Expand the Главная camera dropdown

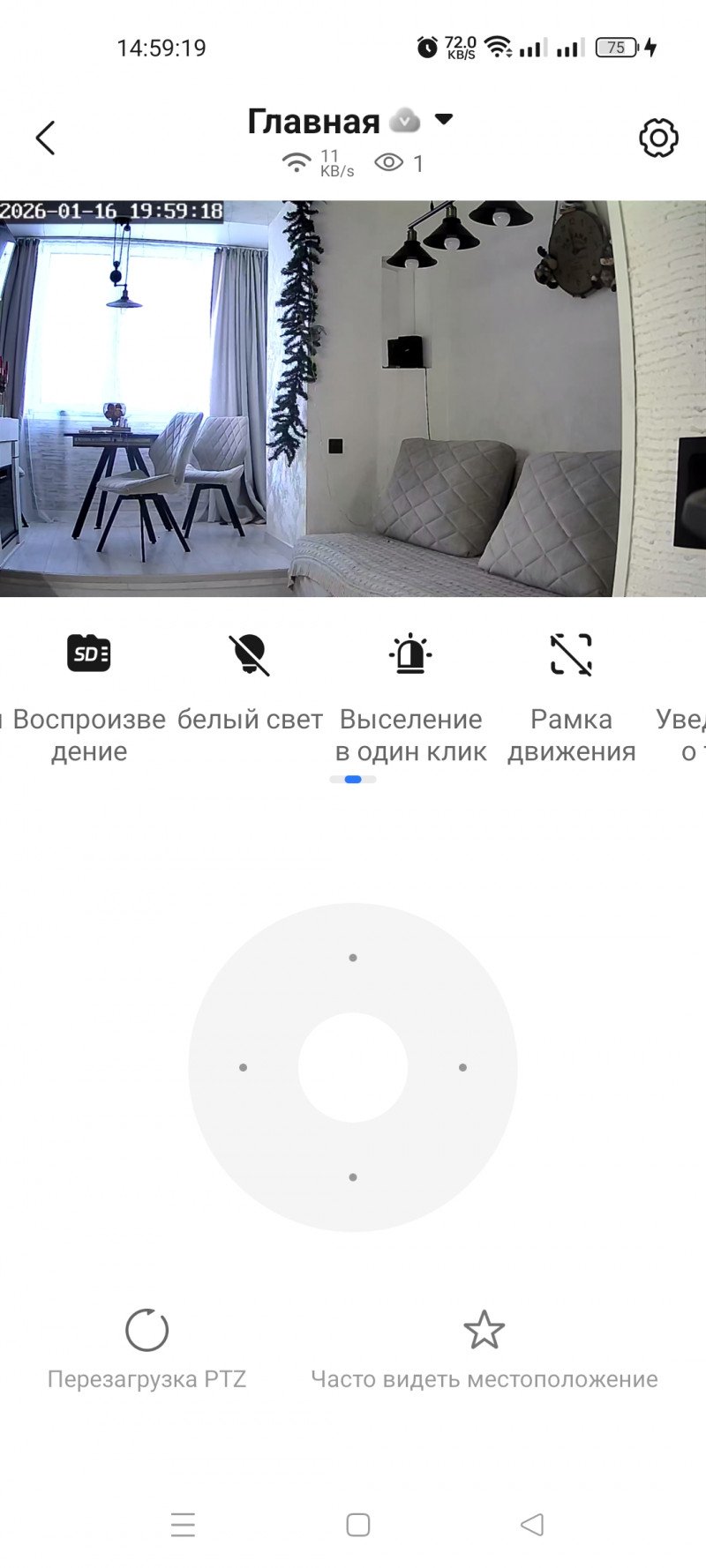pyautogui.click(x=443, y=120)
